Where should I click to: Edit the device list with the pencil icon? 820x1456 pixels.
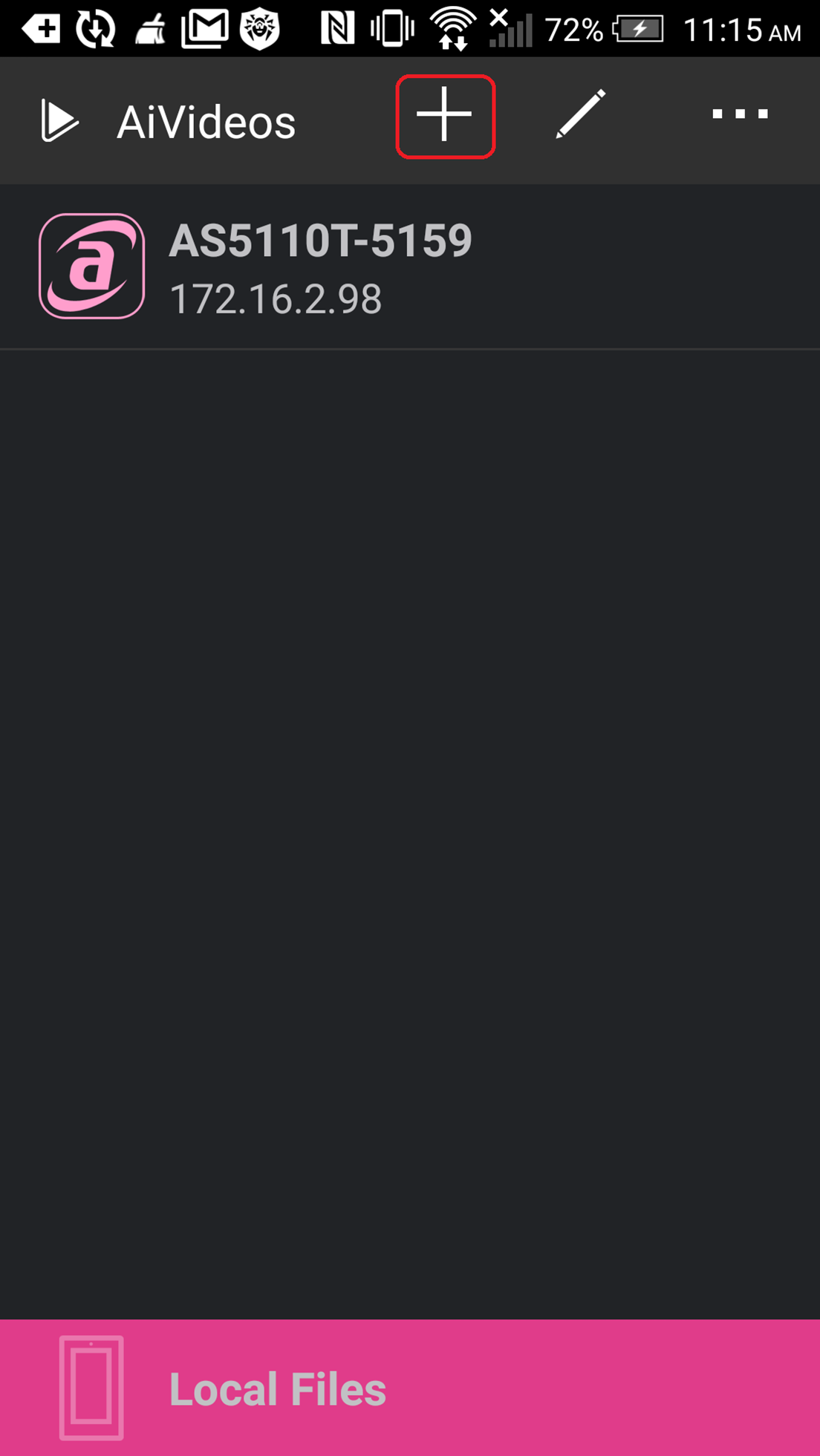581,115
